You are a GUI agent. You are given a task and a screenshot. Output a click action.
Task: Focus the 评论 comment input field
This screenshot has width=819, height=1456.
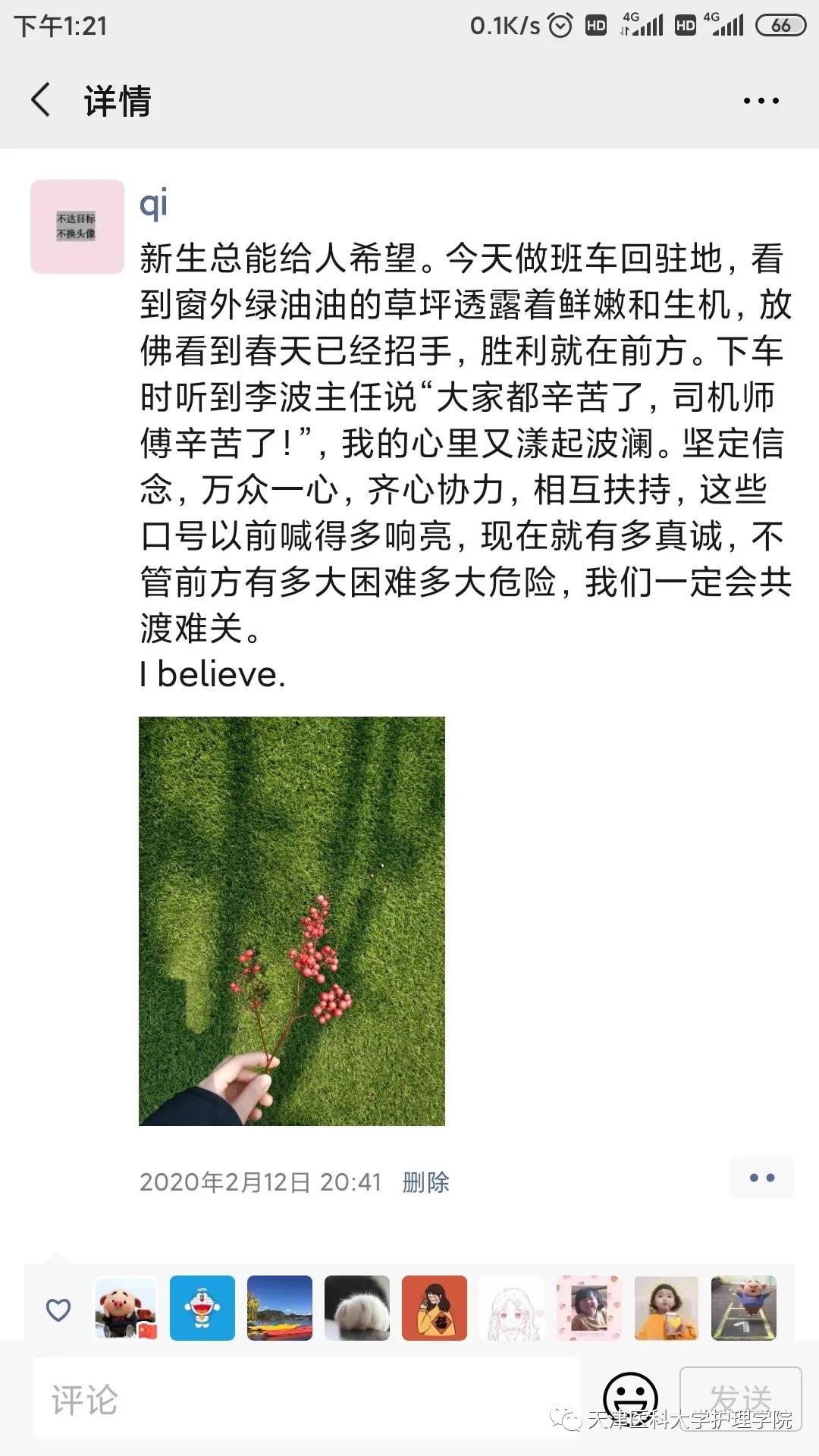(303, 1399)
